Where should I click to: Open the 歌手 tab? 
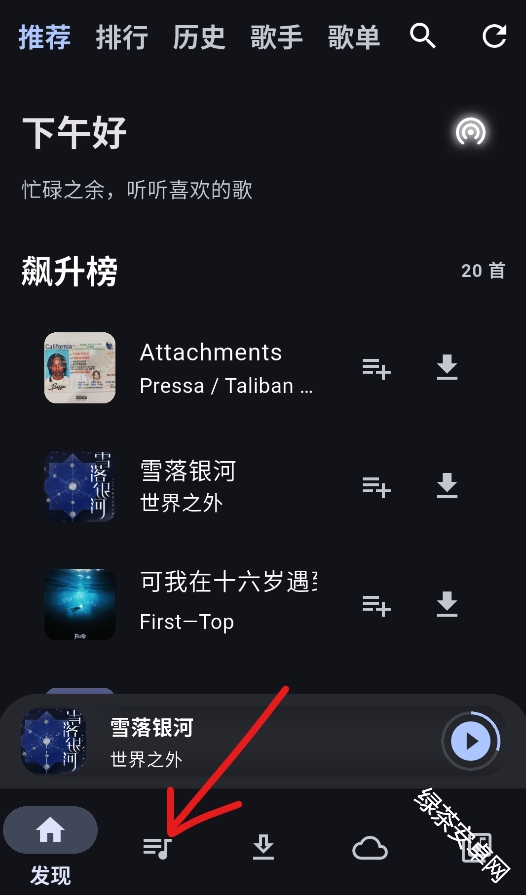pyautogui.click(x=276, y=38)
